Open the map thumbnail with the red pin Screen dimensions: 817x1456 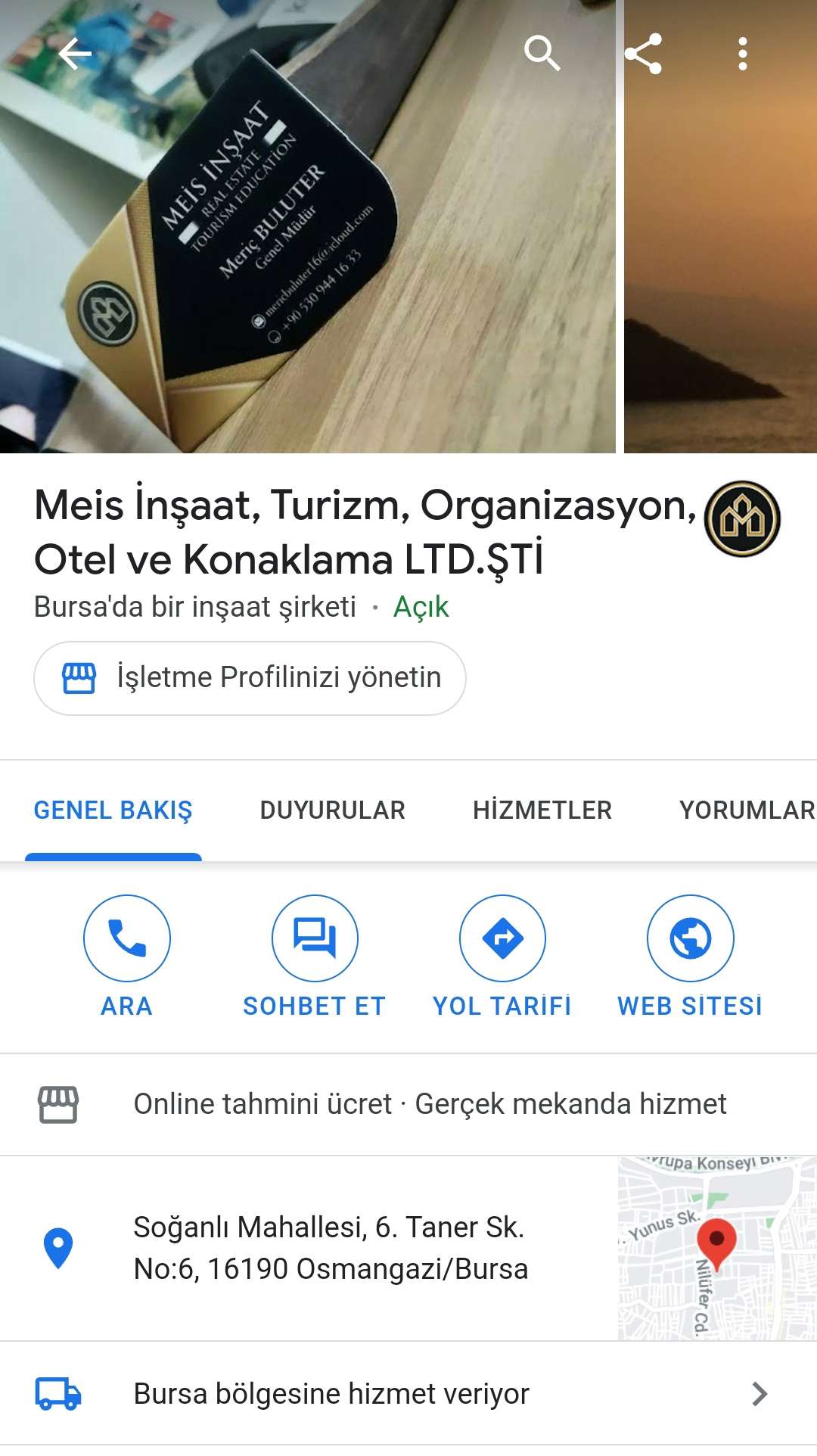(717, 1249)
